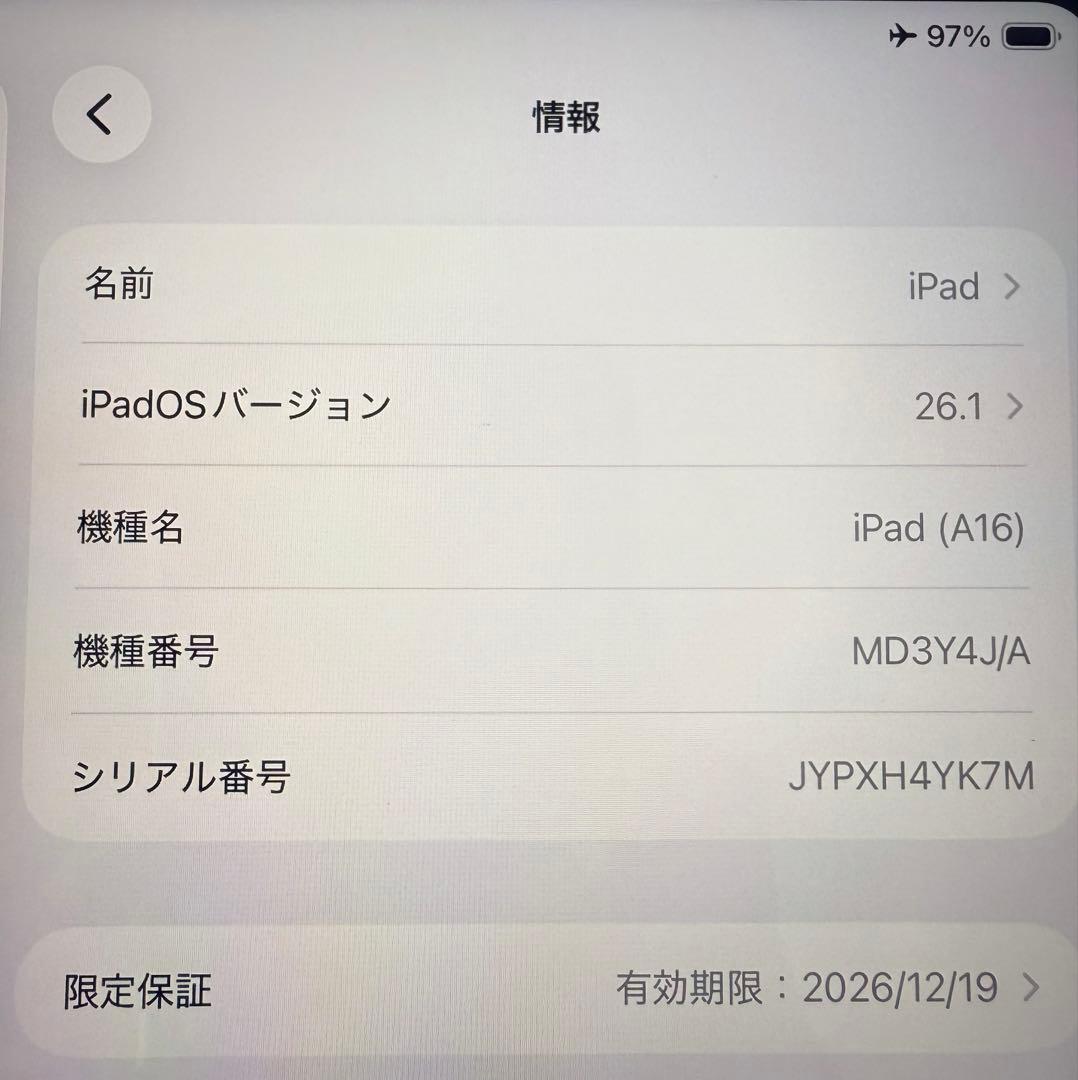Select the 限定保証 warranty row
This screenshot has width=1078, height=1080.
click(540, 988)
